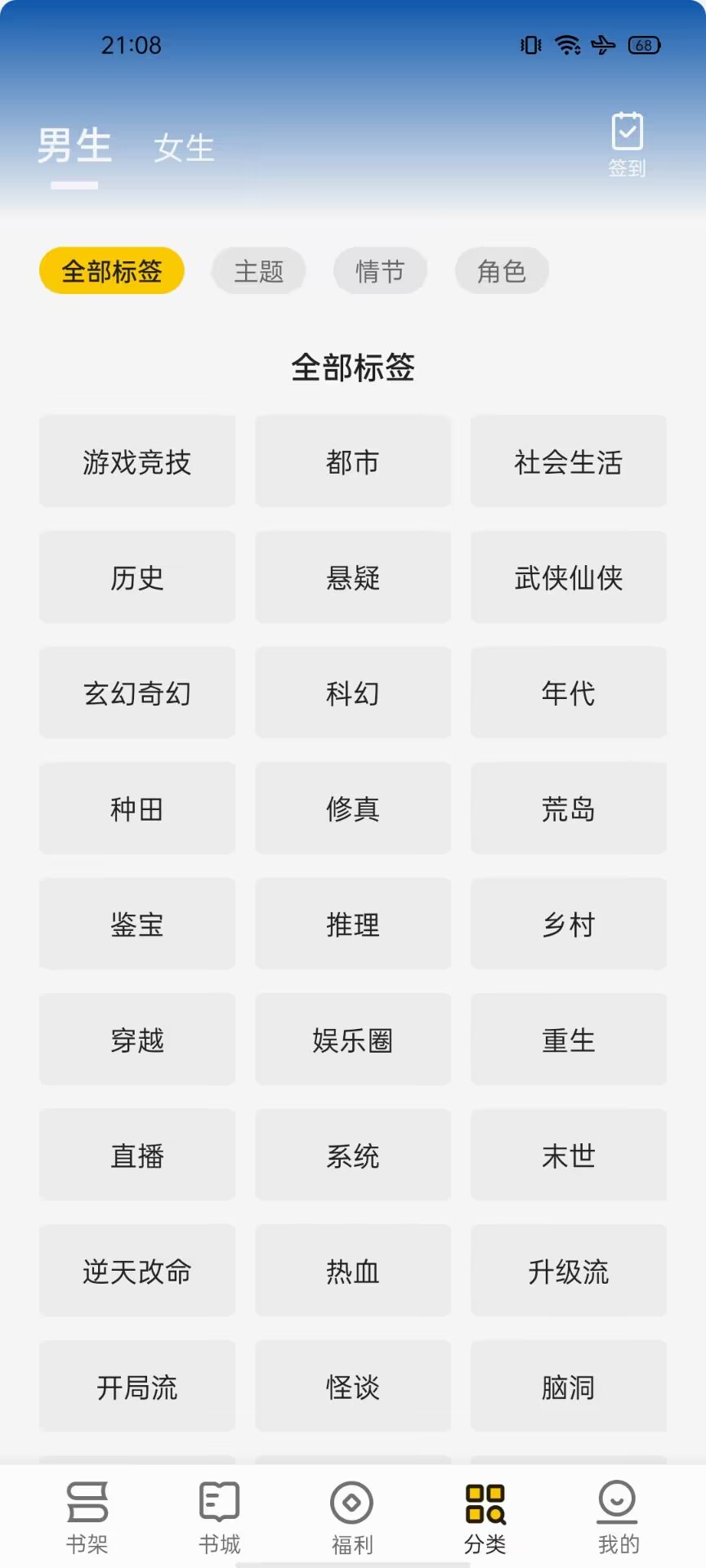Open the 社会生活 tag
Viewport: 706px width, 1568px height.
coord(569,462)
